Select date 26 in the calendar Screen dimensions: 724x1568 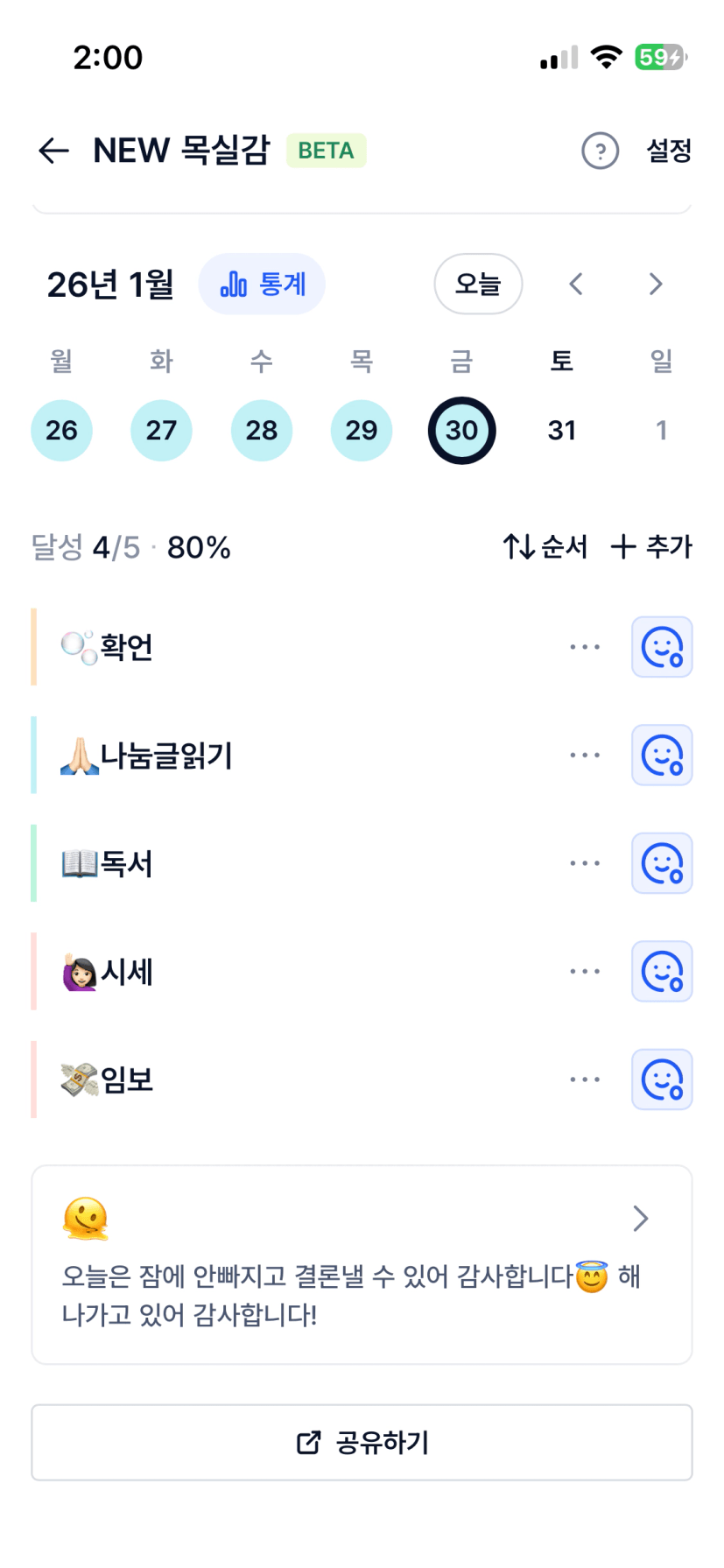[x=61, y=431]
